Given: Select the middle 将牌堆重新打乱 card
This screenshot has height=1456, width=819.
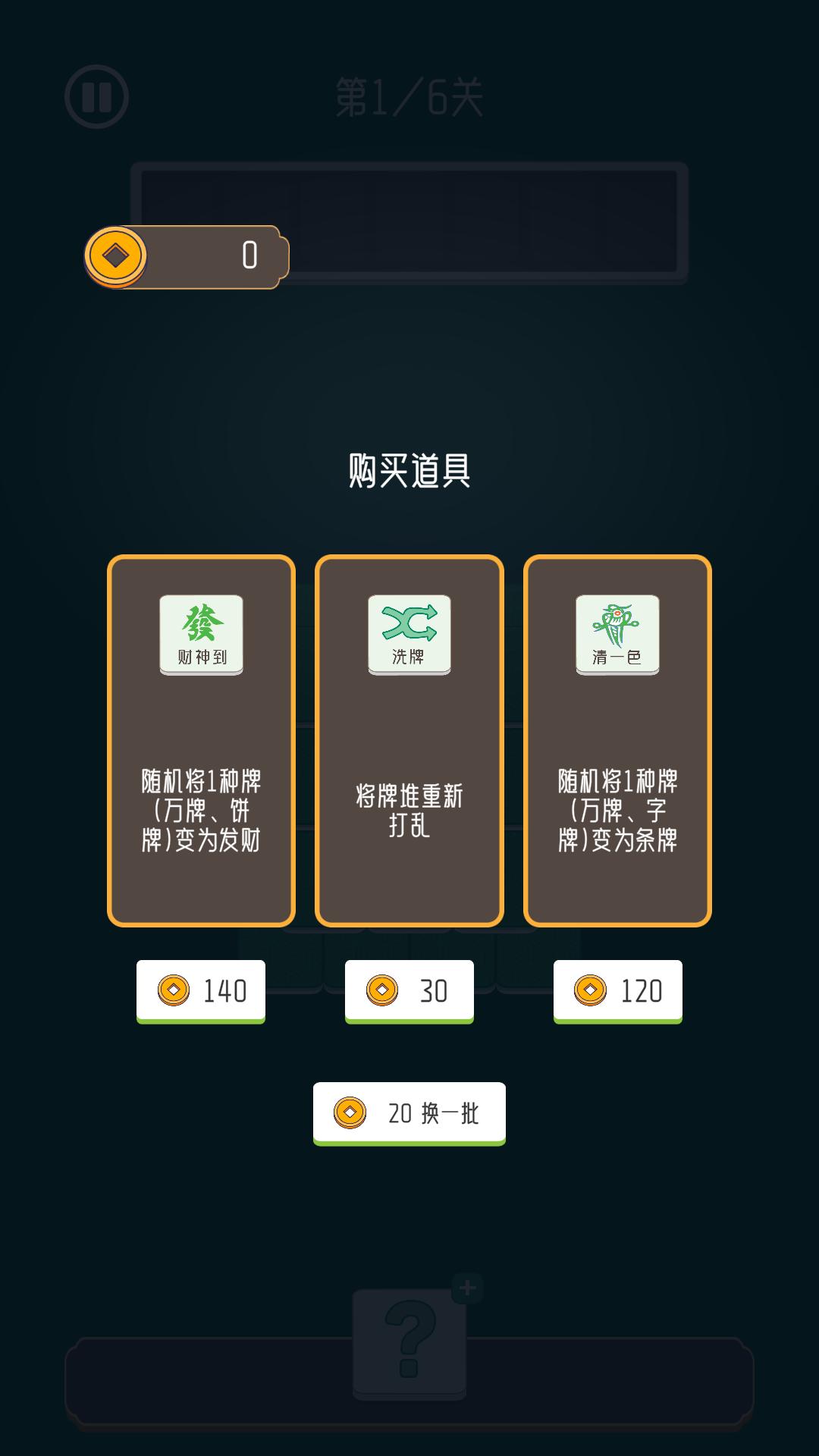Looking at the screenshot, I should (x=409, y=739).
